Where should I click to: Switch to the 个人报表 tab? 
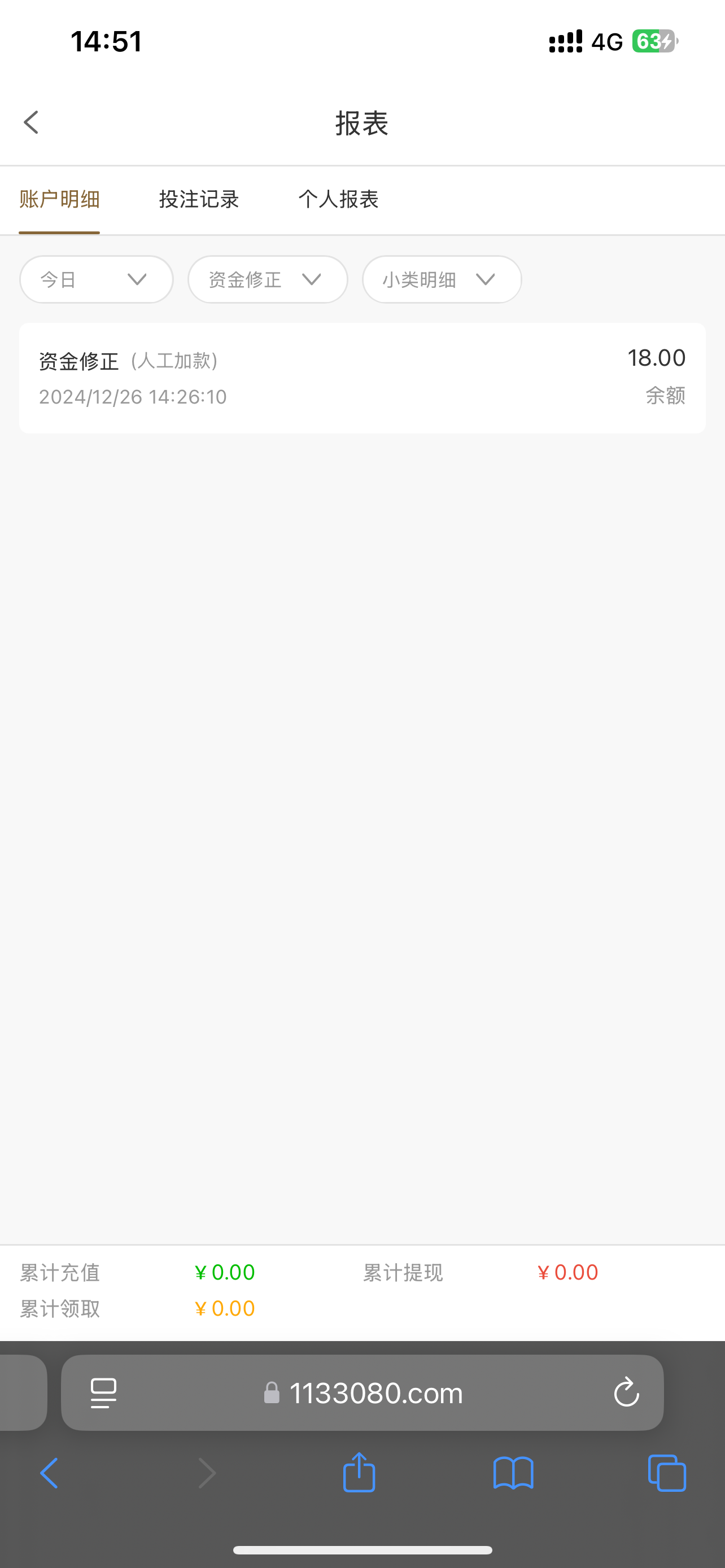tap(338, 199)
